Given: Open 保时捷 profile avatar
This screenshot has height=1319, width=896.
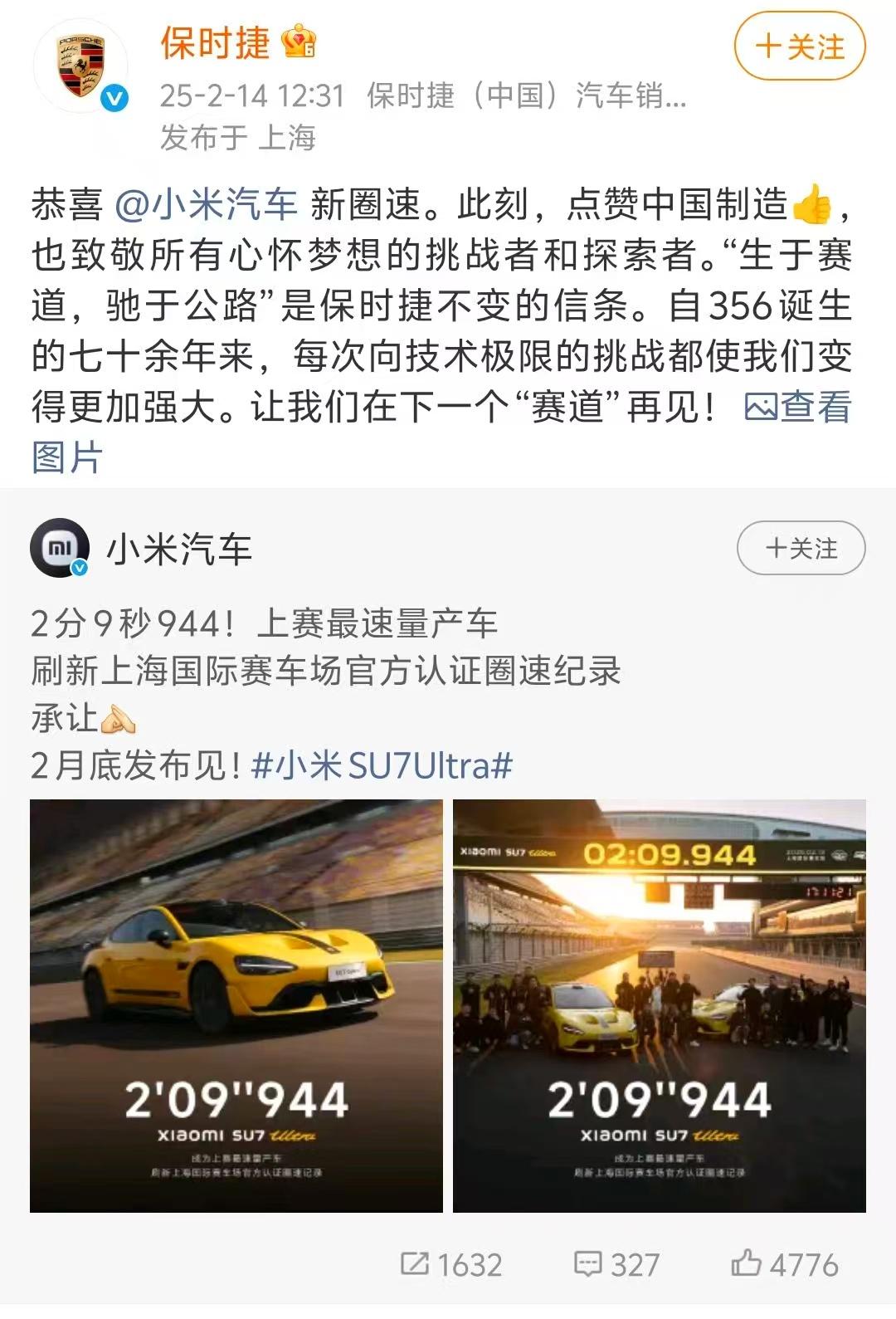Looking at the screenshot, I should click(80, 65).
